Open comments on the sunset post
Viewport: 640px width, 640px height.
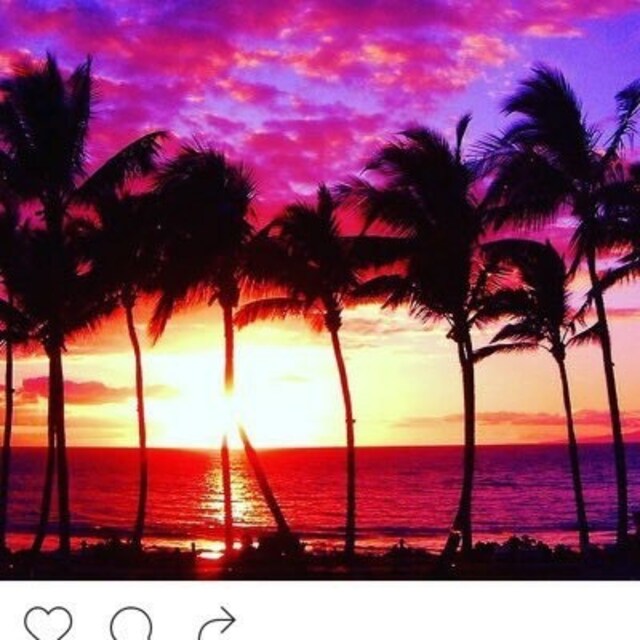click(x=131, y=625)
